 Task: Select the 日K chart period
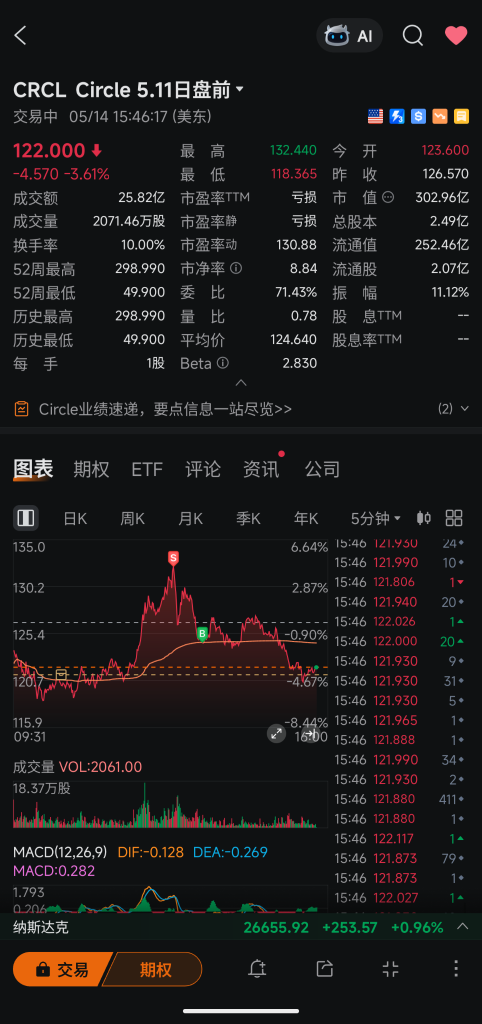(76, 519)
